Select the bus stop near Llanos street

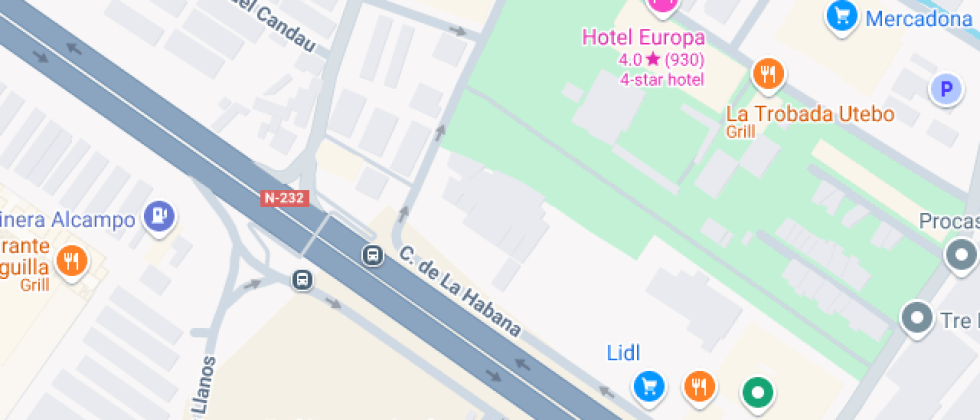click(x=302, y=279)
